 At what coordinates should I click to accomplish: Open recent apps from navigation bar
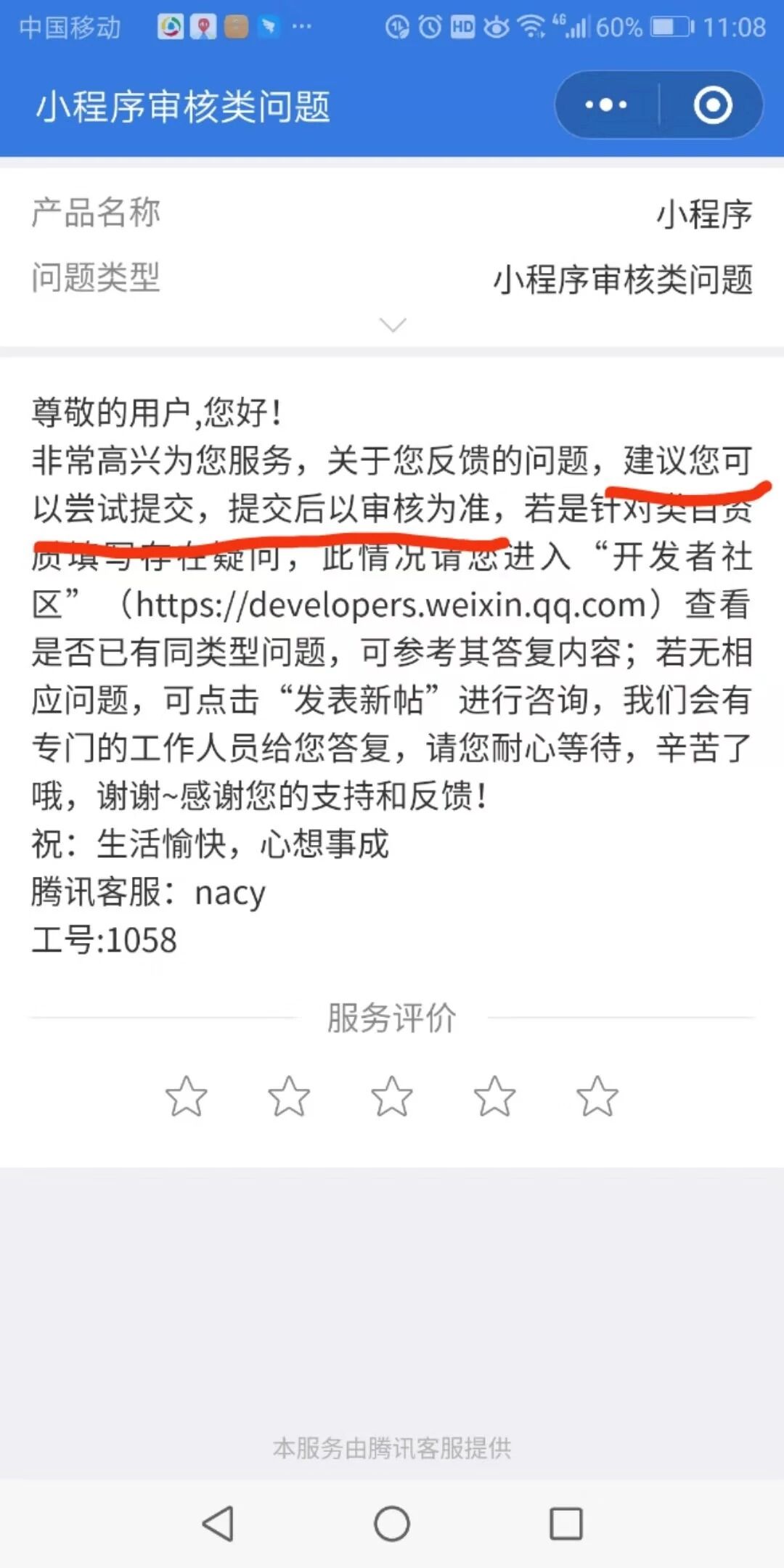coord(565,1523)
